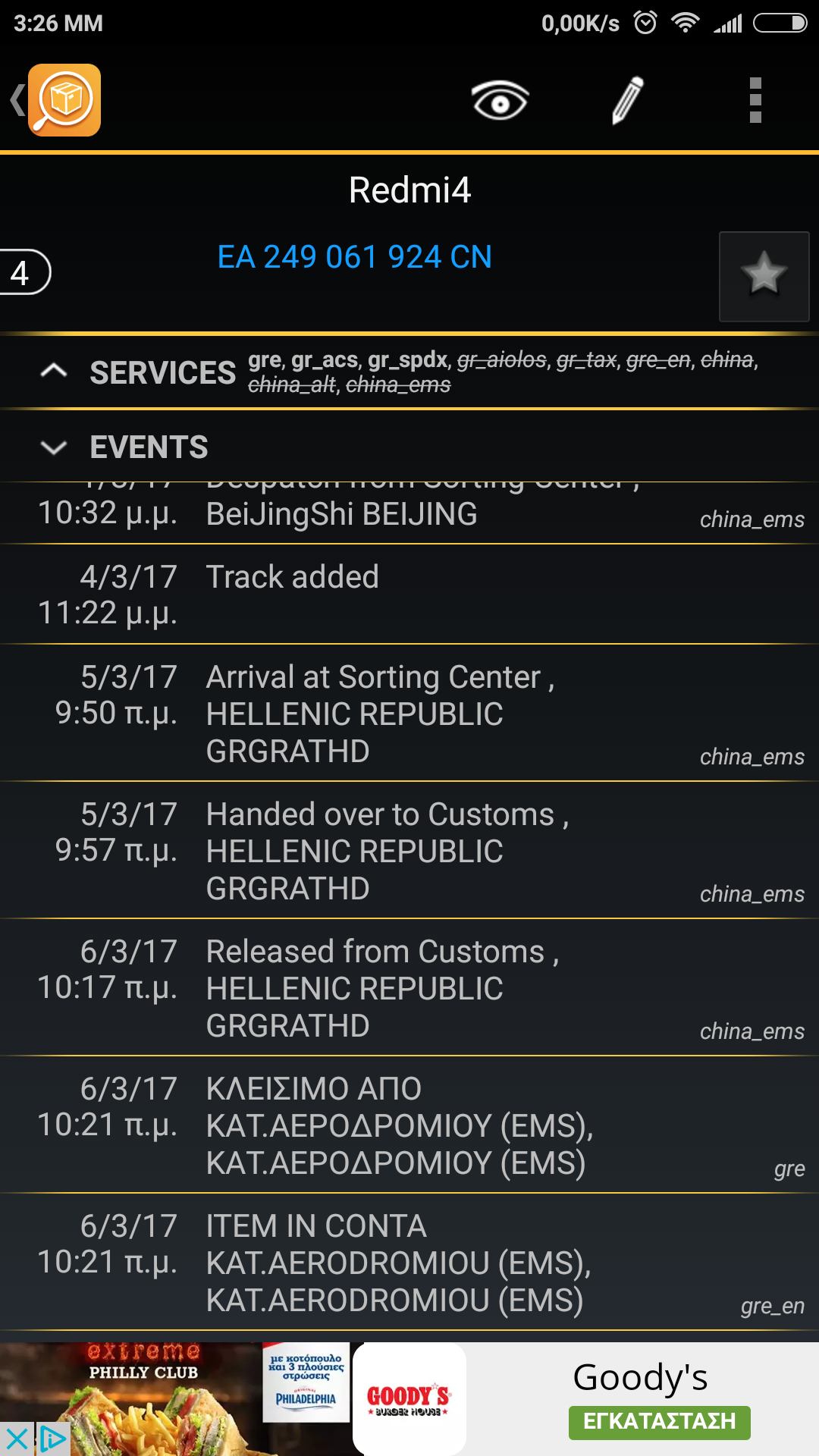The width and height of the screenshot is (819, 1456).
Task: Tap the eye icon in toolbar
Action: pyautogui.click(x=500, y=100)
